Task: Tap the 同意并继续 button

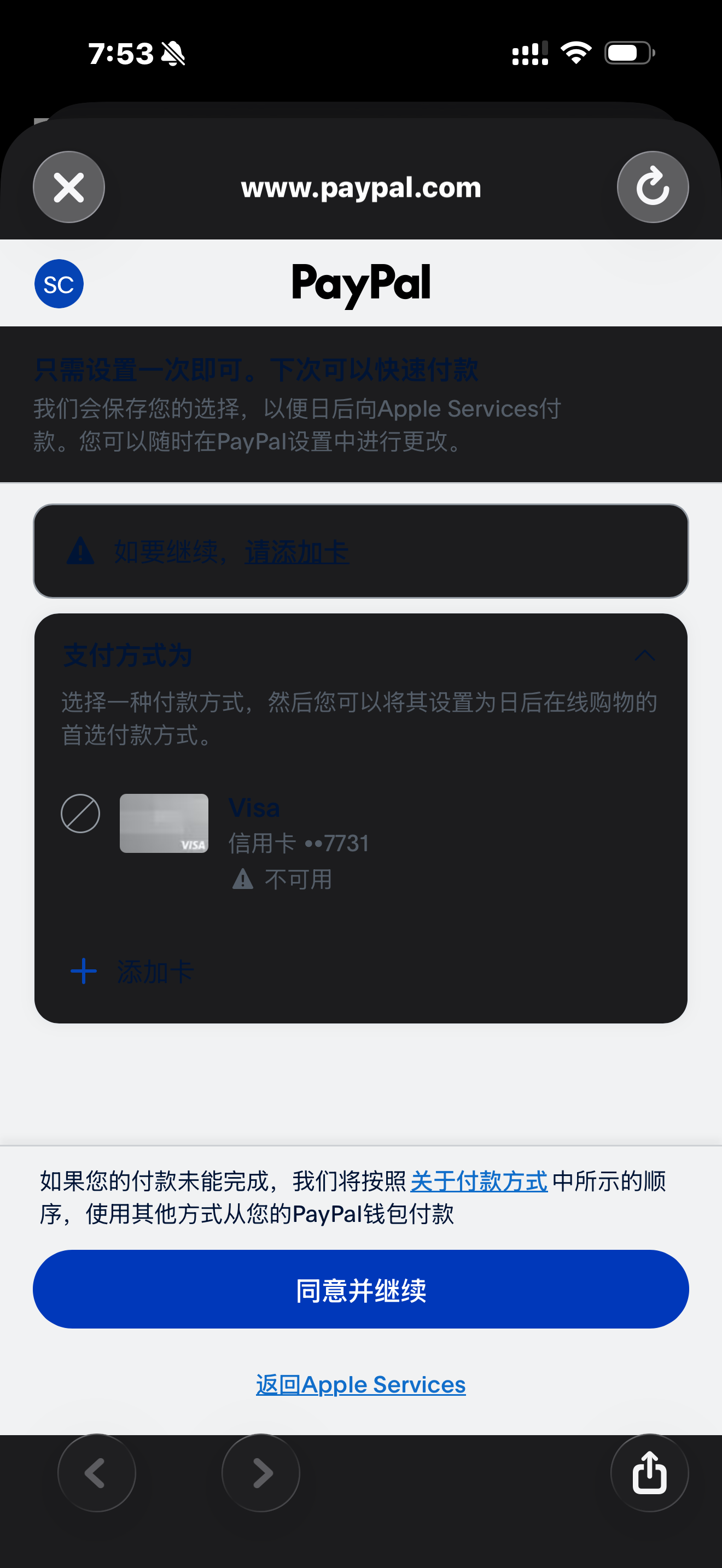Action: click(361, 1289)
